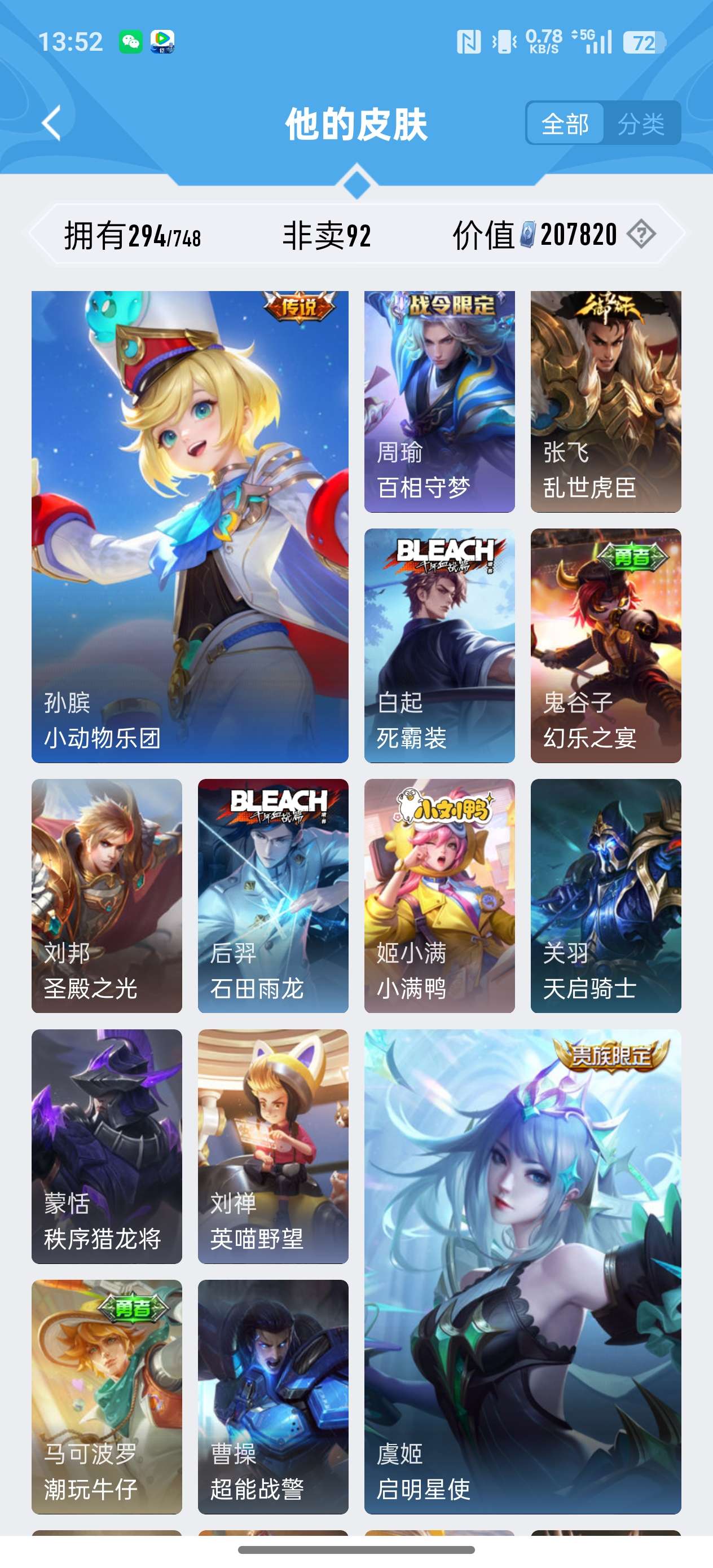Go back from the skins page

coord(52,123)
